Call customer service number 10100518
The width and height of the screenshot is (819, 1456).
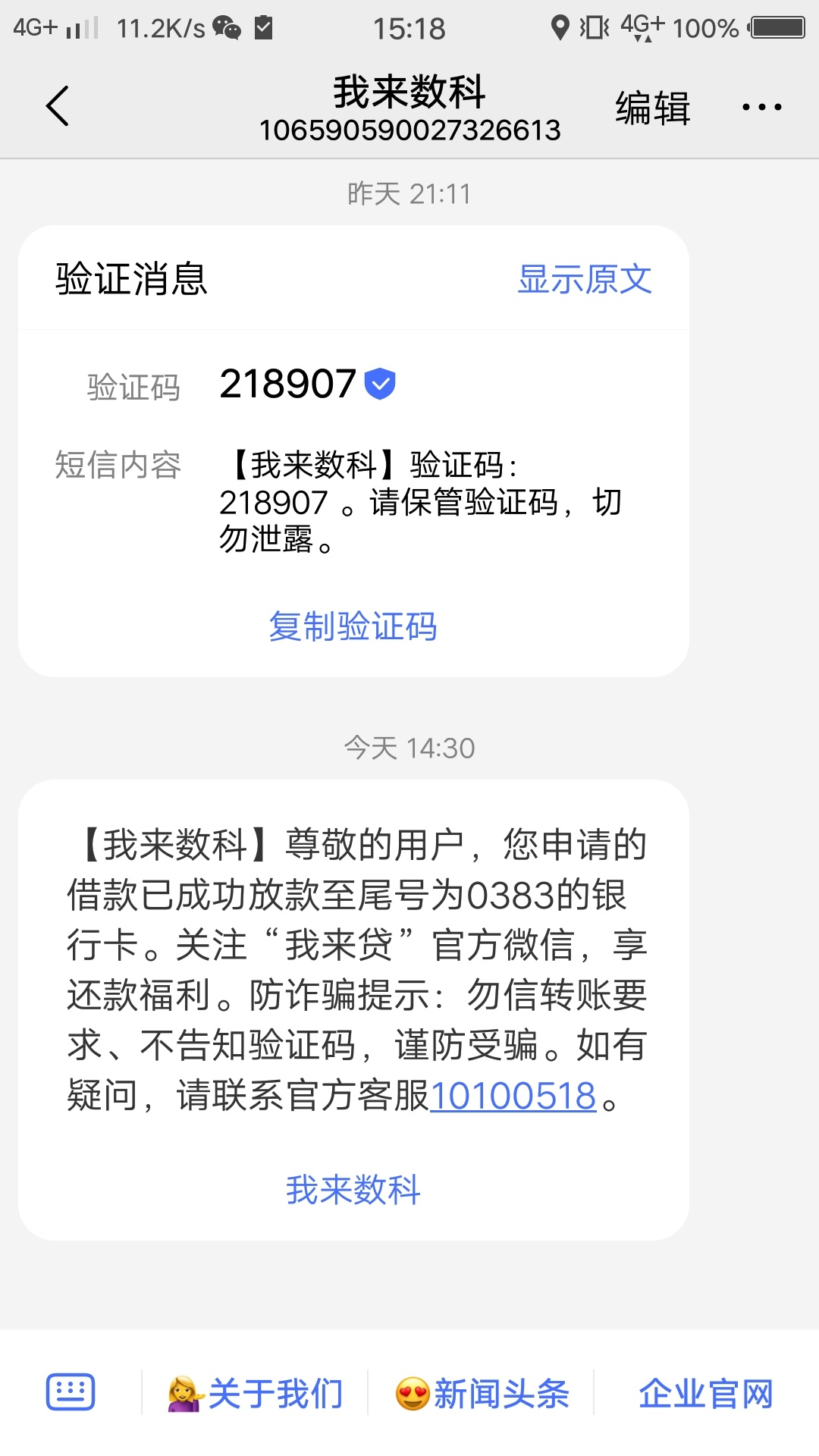click(x=513, y=1096)
